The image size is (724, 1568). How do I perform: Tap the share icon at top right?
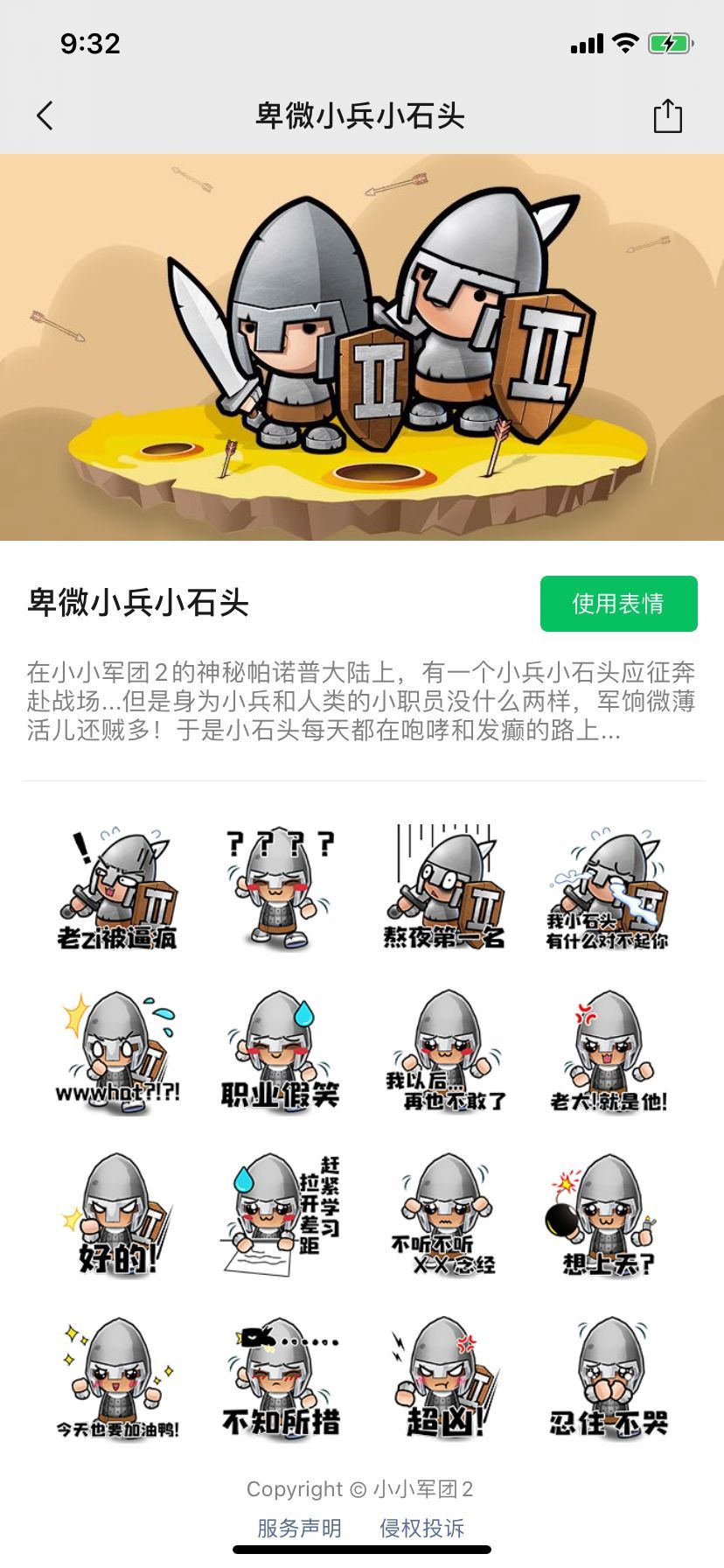pyautogui.click(x=669, y=115)
